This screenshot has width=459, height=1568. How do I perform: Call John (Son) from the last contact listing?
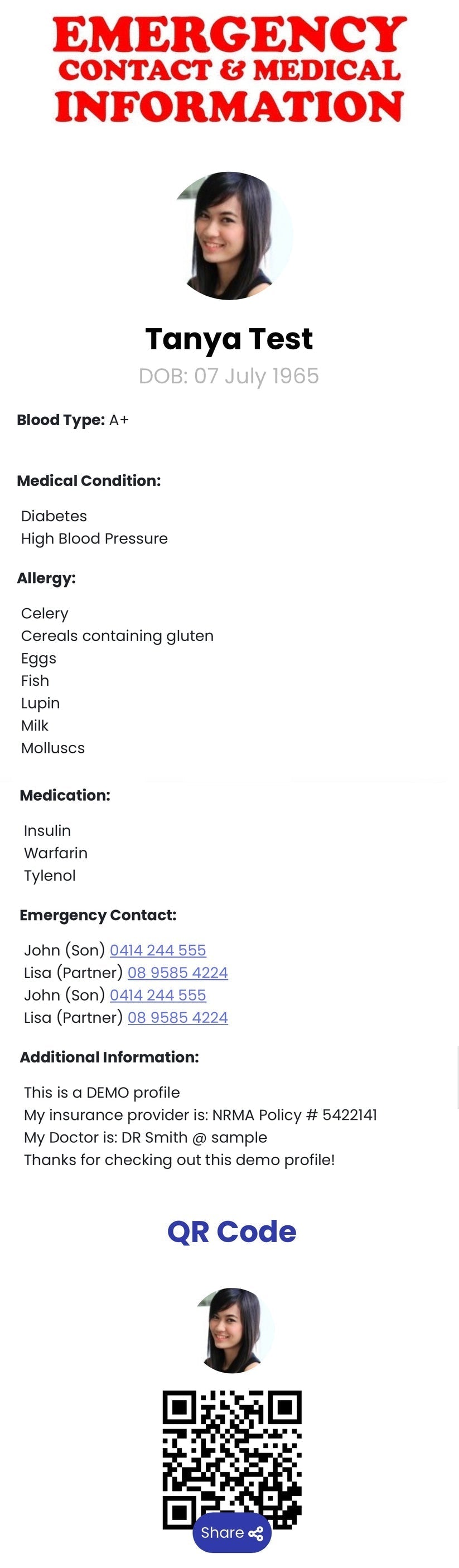click(158, 994)
